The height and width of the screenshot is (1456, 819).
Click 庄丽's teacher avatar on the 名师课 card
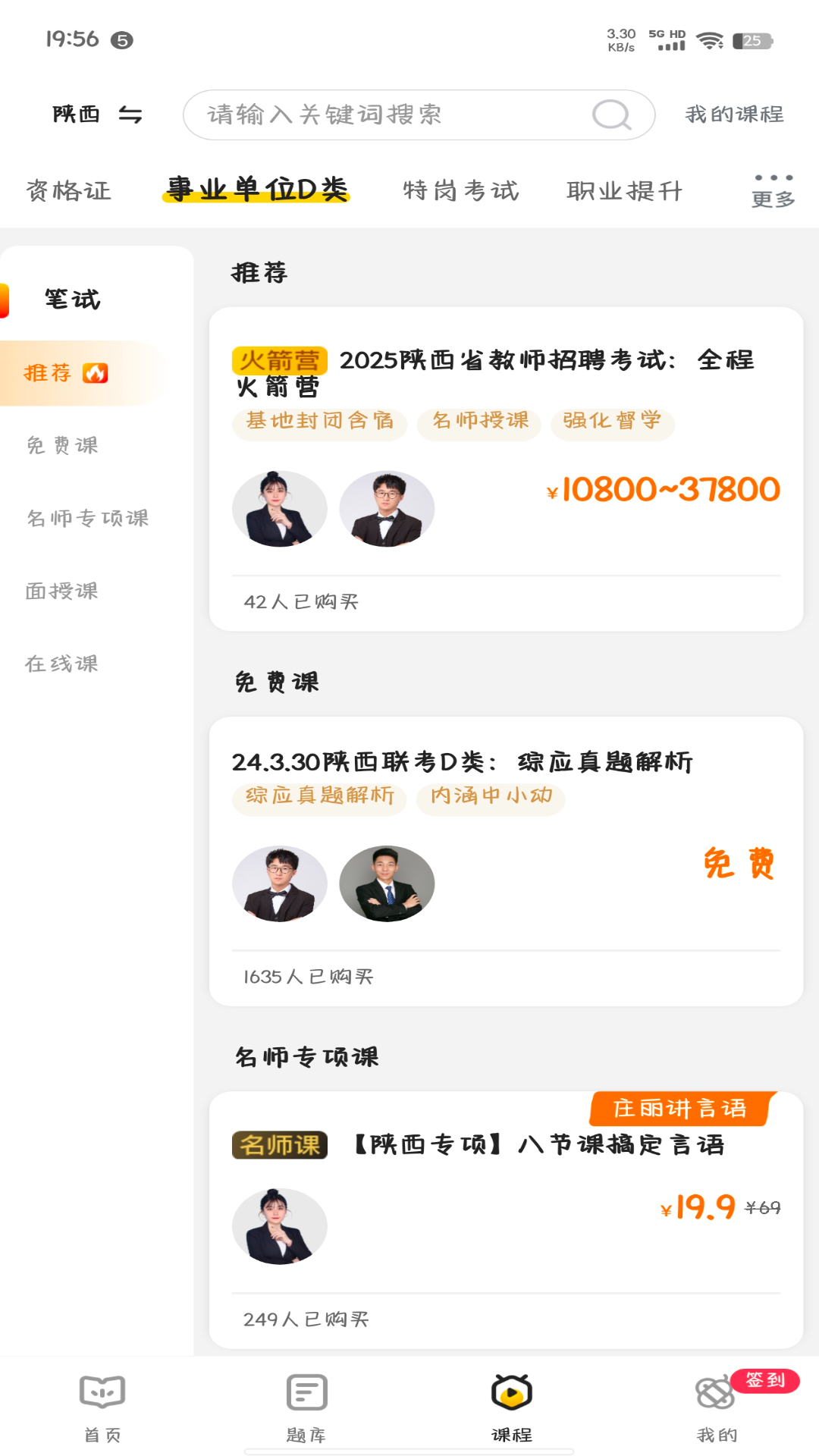coord(279,1225)
